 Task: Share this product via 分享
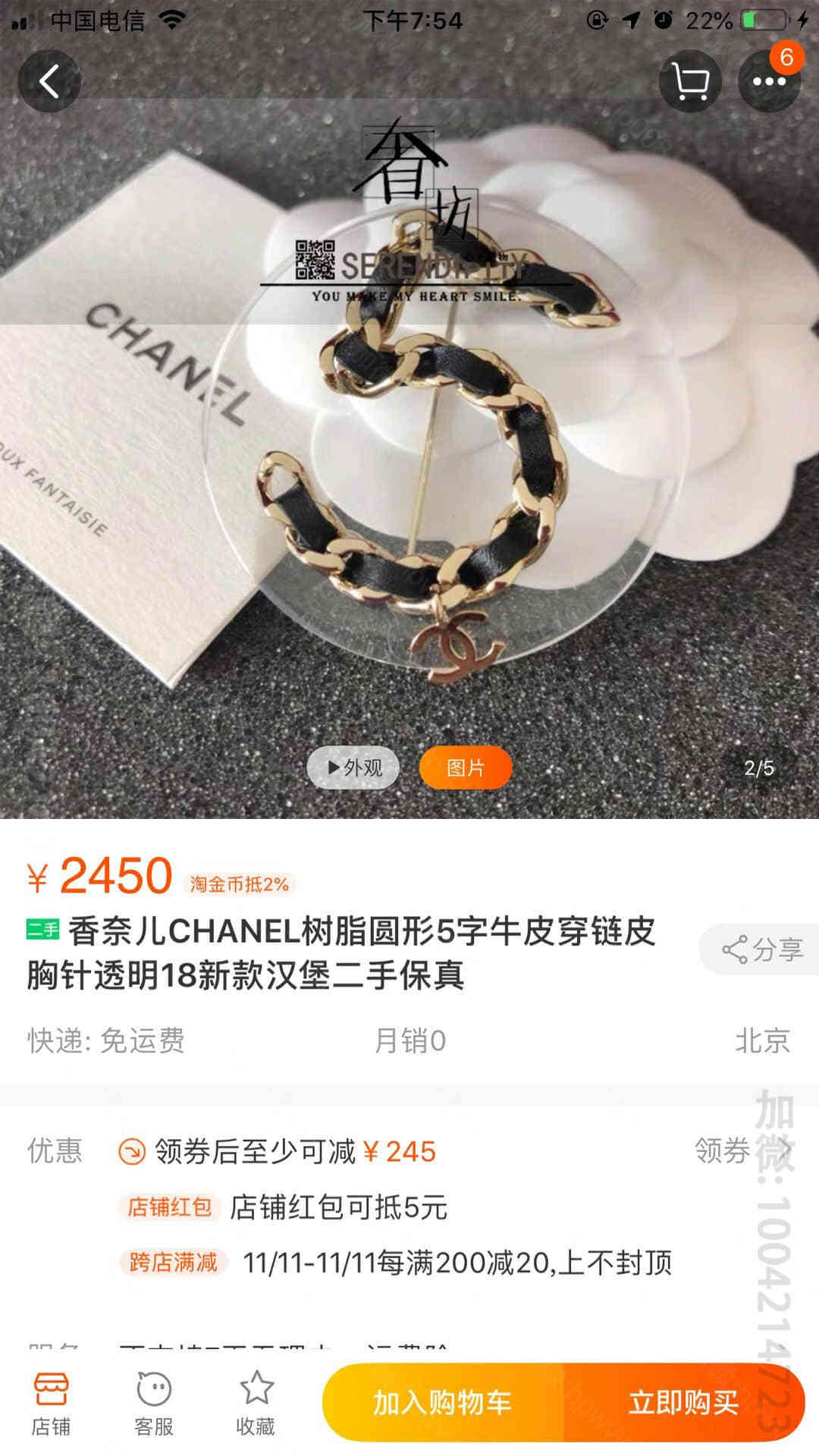pyautogui.click(x=761, y=949)
